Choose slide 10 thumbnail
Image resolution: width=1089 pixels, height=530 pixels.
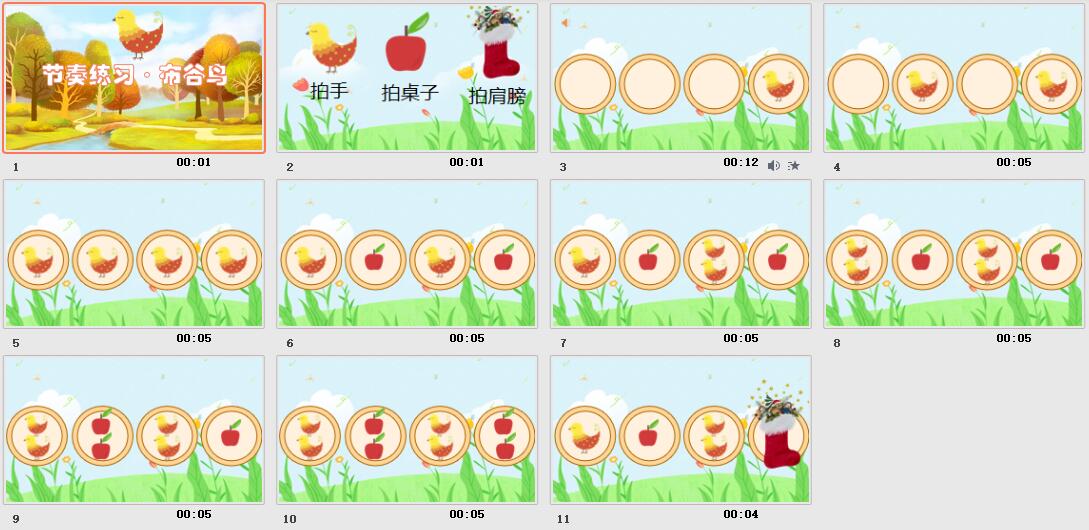coord(407,430)
